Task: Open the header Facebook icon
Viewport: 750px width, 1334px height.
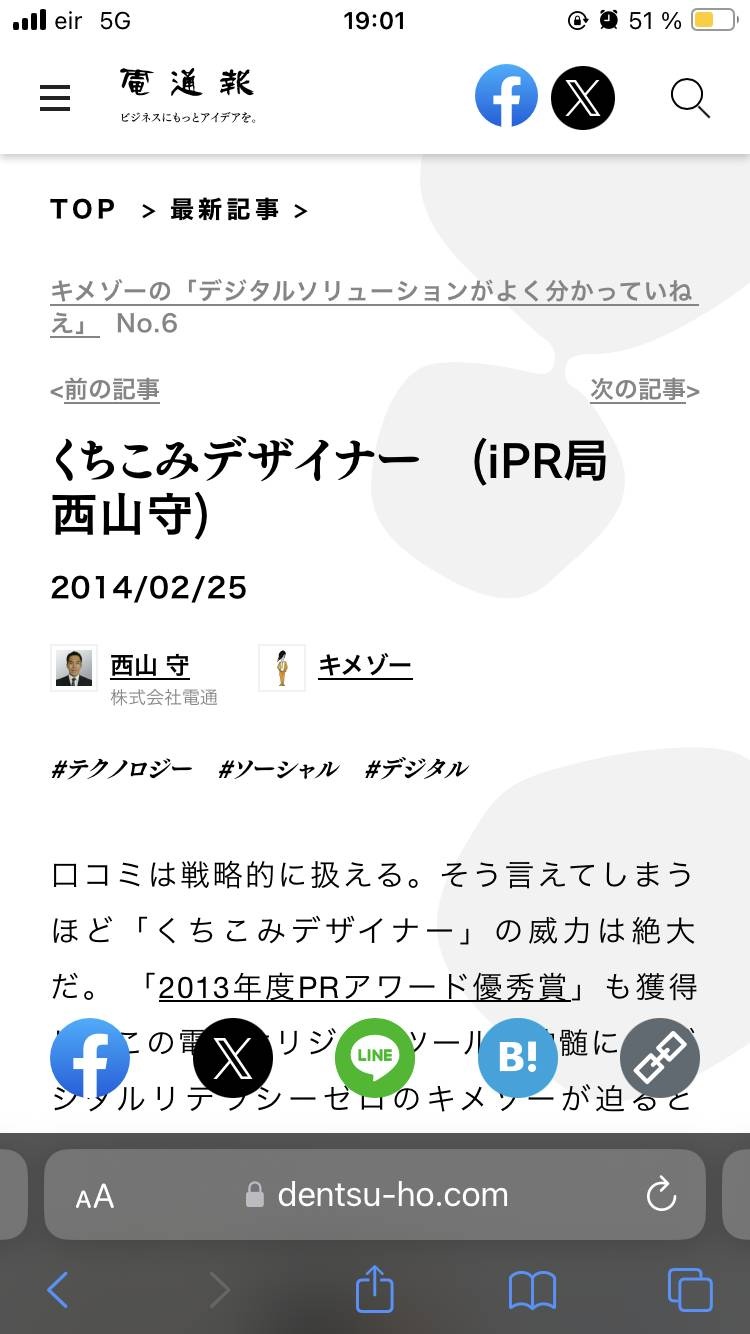Action: [506, 97]
